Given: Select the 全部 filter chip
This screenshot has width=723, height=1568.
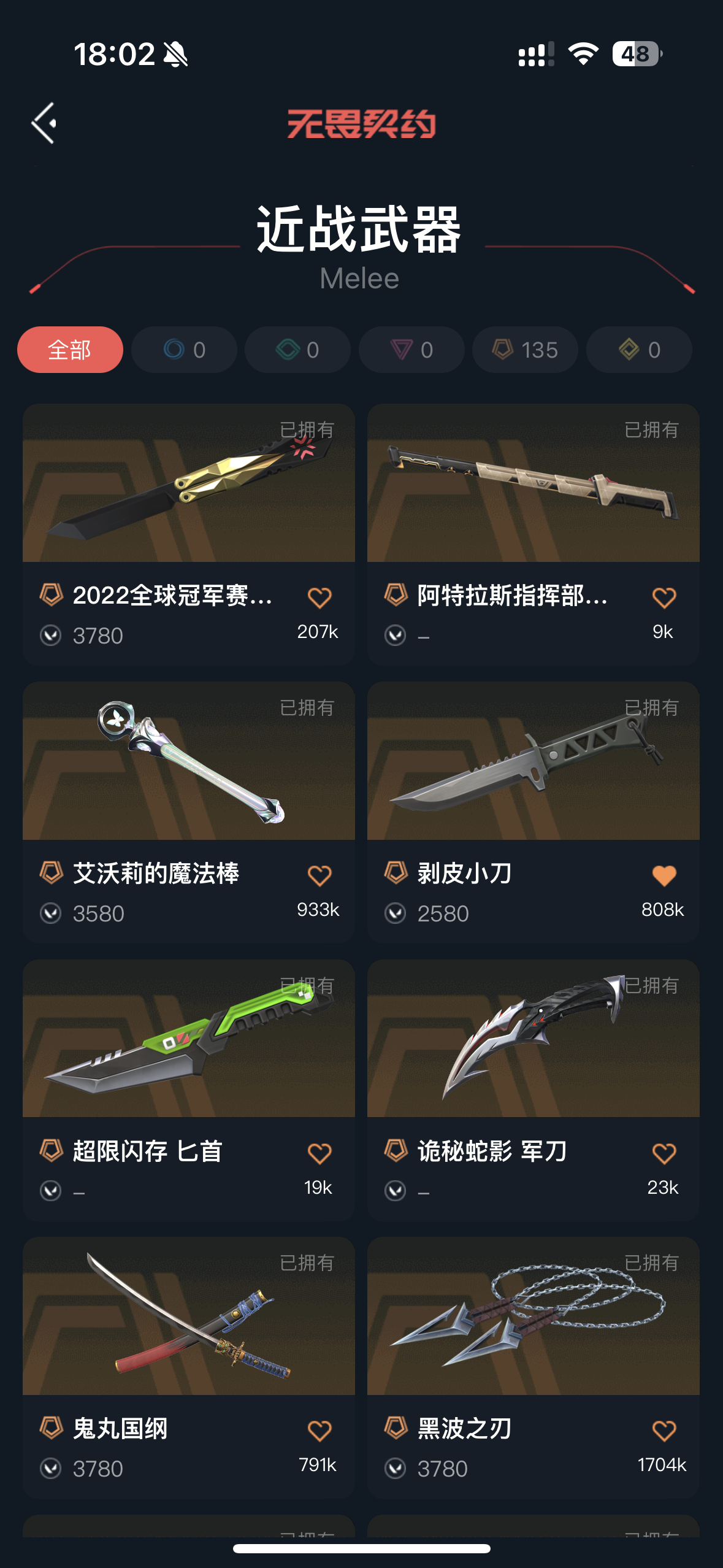Looking at the screenshot, I should point(70,350).
